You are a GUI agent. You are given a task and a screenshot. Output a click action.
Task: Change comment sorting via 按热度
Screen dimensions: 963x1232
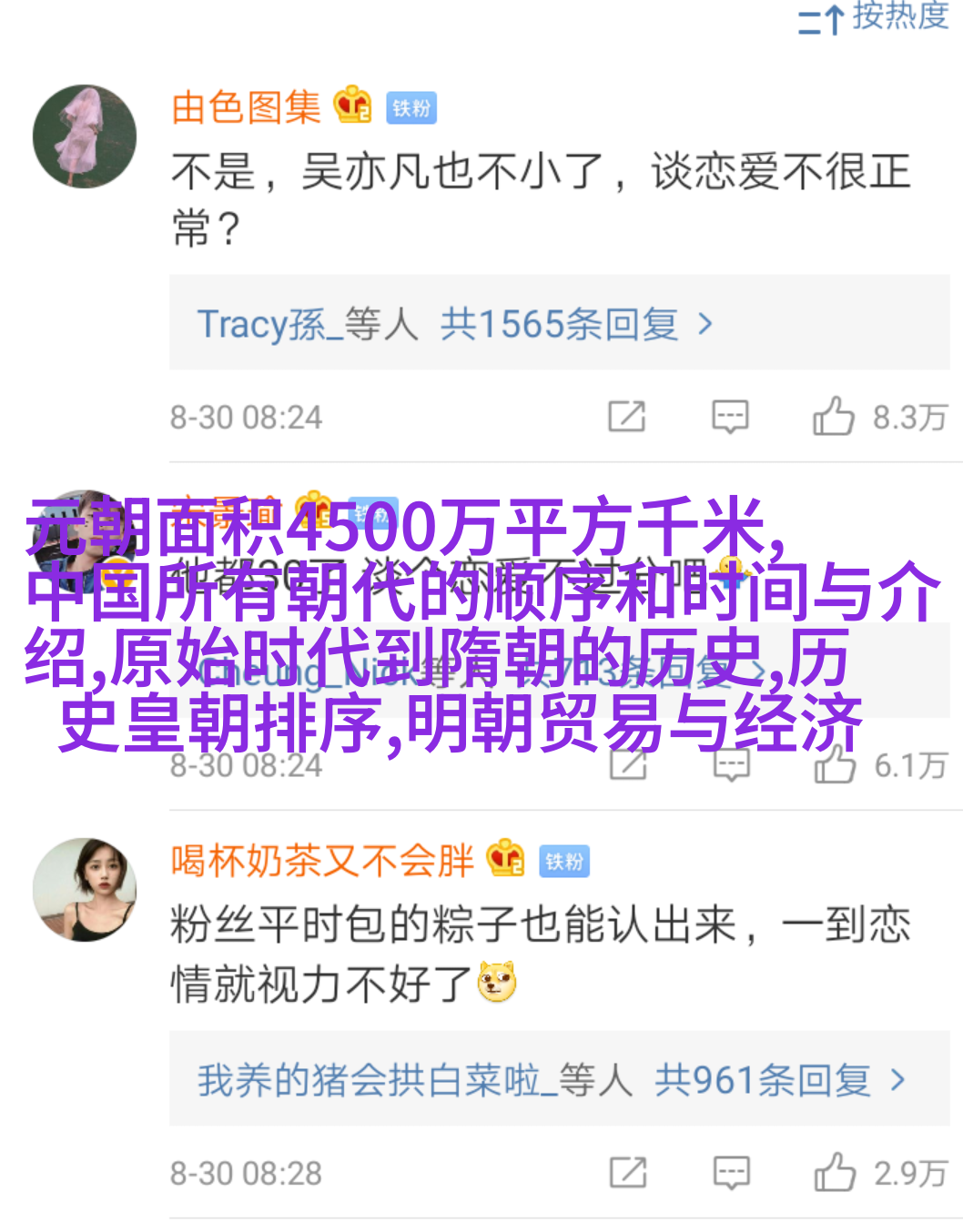point(874,16)
